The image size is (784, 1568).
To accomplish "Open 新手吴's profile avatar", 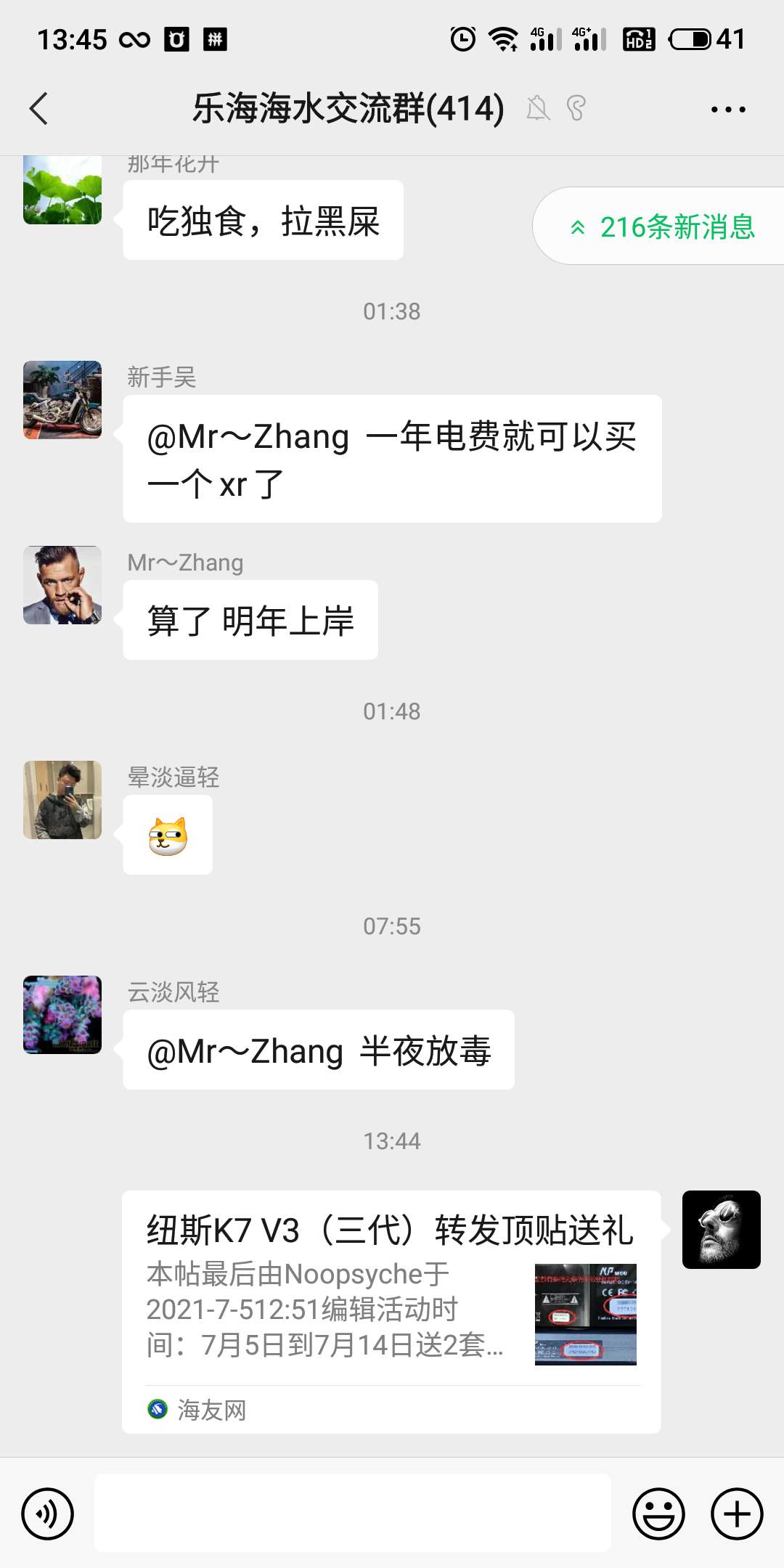I will pos(62,400).
